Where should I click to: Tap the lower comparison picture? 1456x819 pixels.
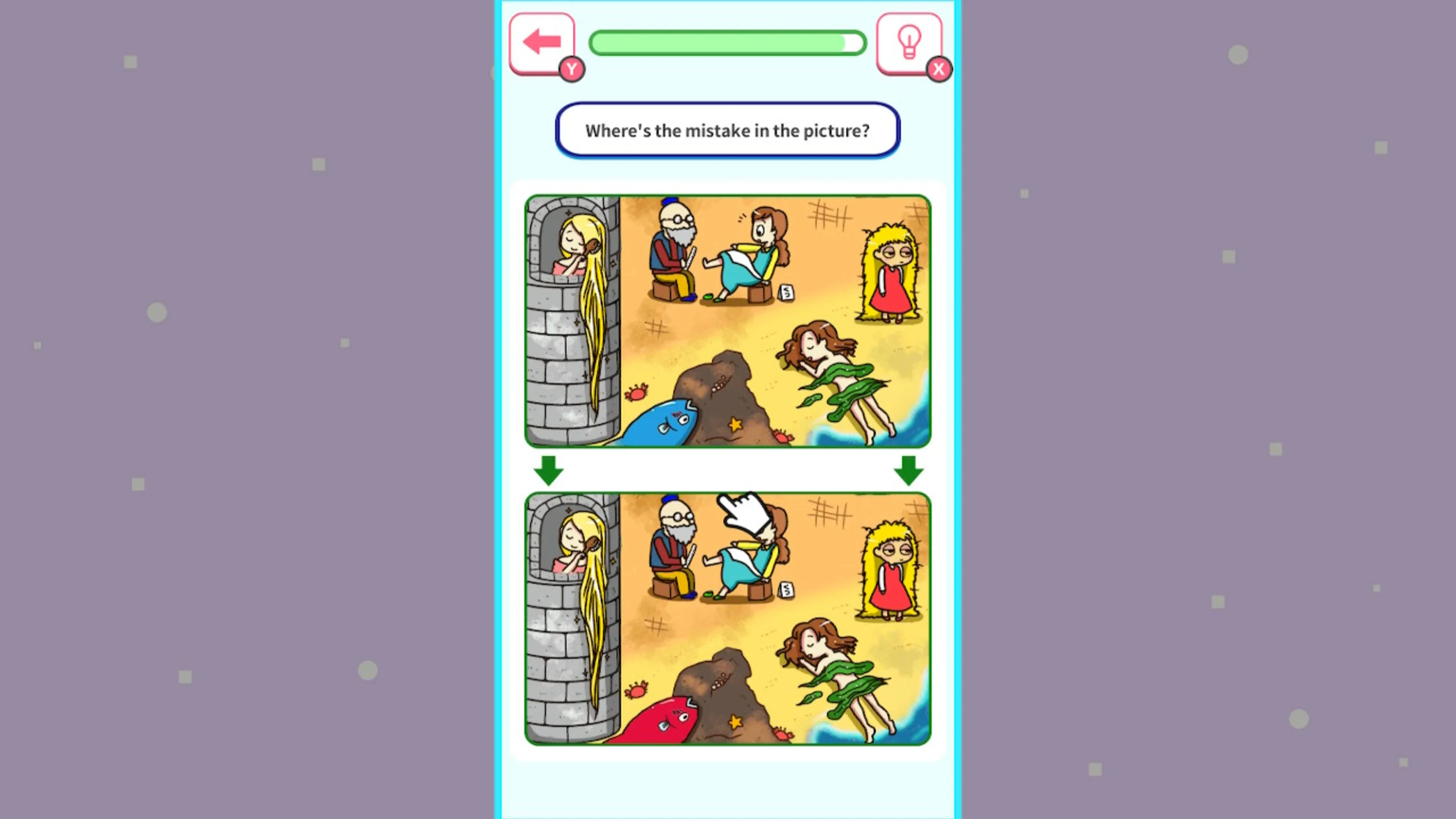pos(728,619)
